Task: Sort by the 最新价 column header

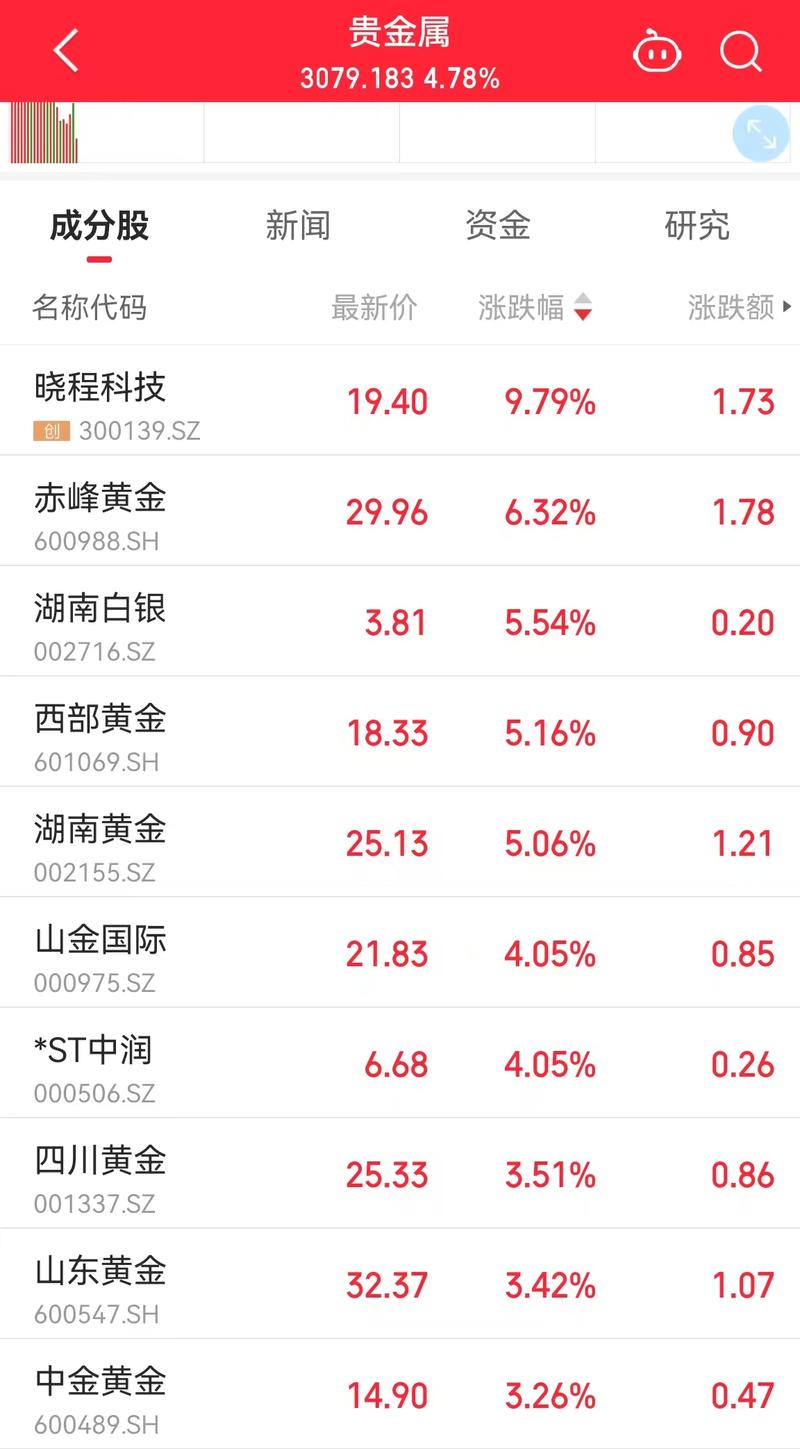Action: [x=373, y=308]
